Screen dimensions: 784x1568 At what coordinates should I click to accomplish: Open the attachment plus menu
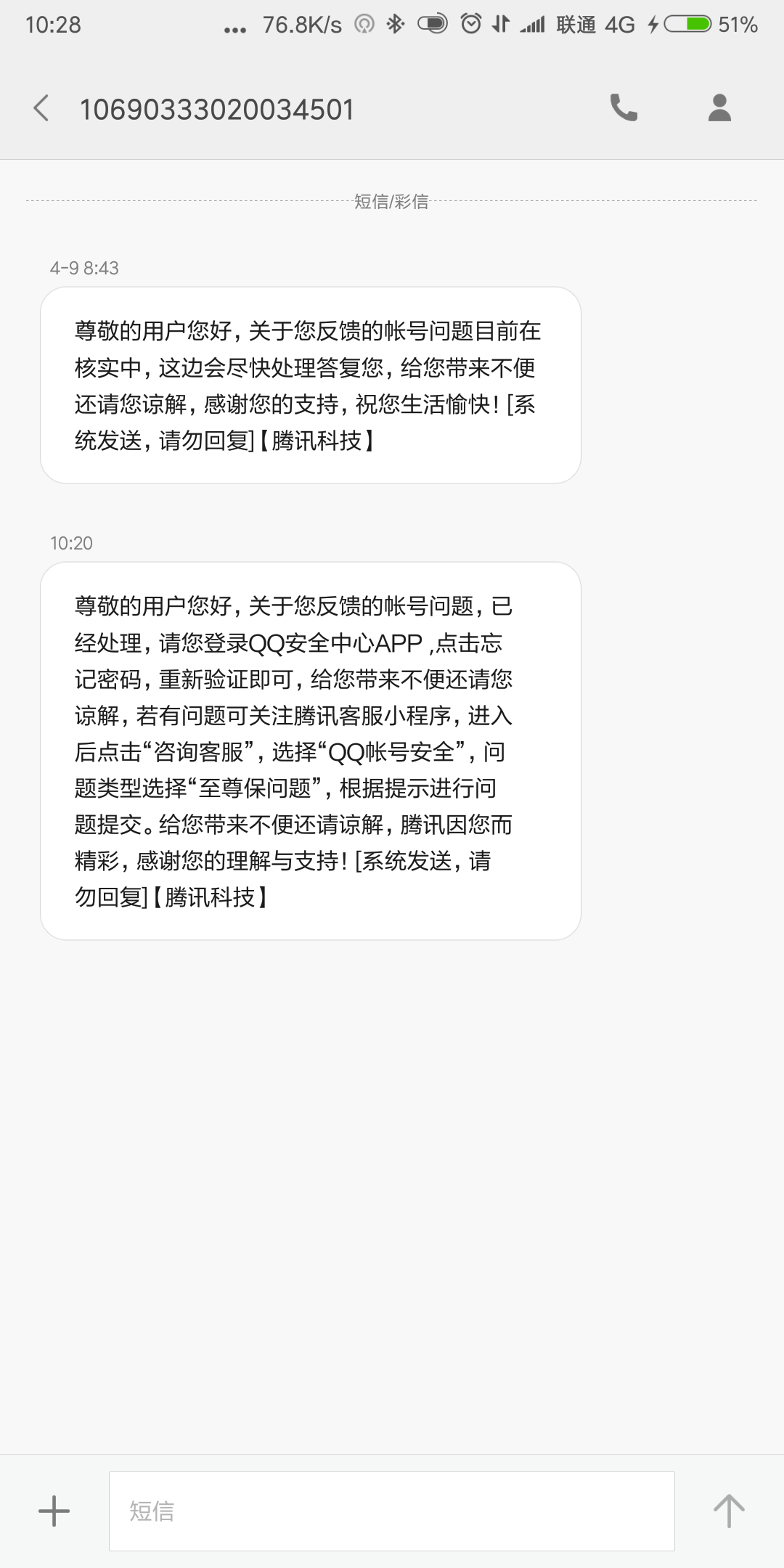pos(54,1511)
